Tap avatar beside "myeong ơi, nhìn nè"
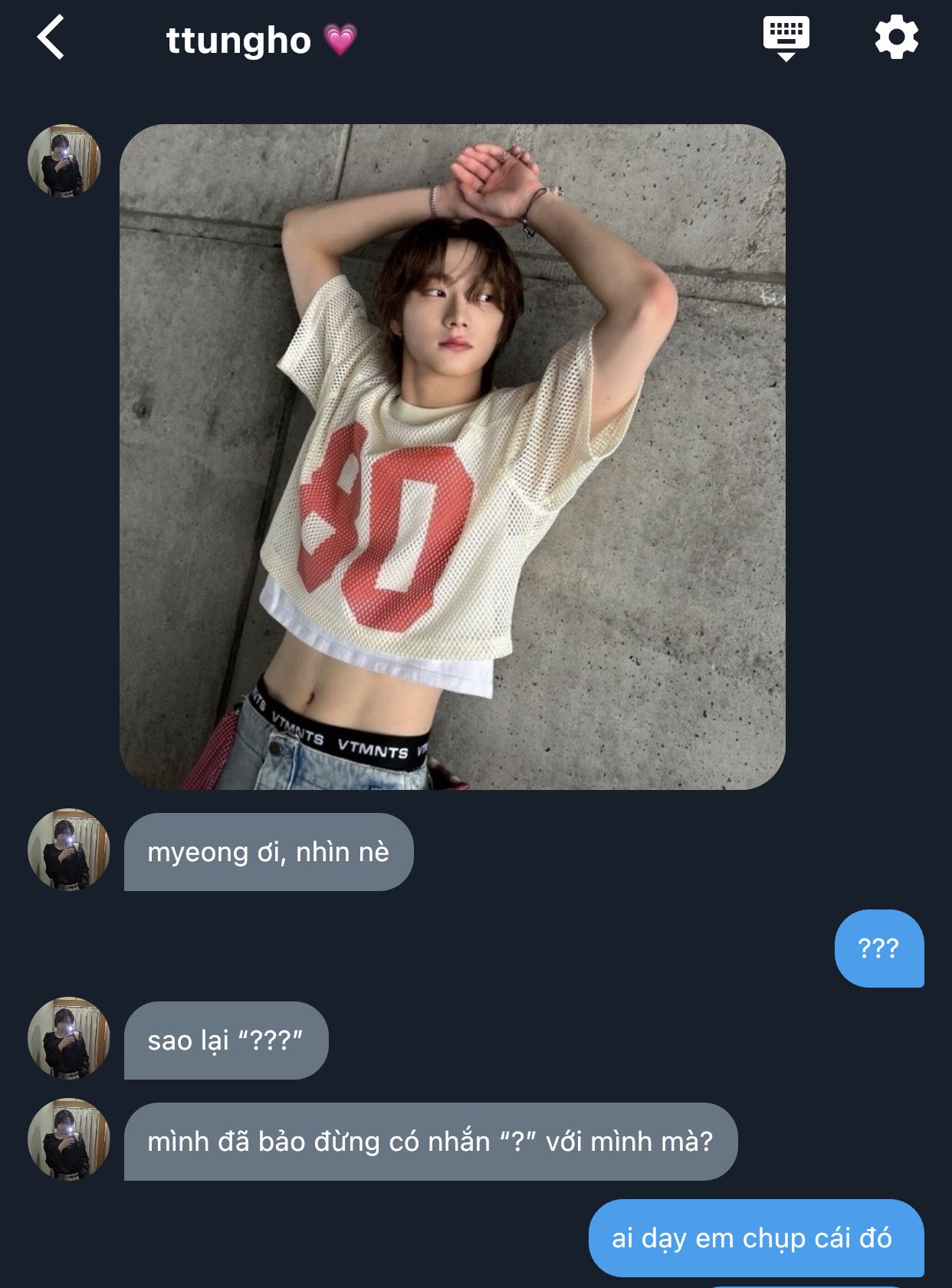The image size is (952, 1288). tap(68, 849)
